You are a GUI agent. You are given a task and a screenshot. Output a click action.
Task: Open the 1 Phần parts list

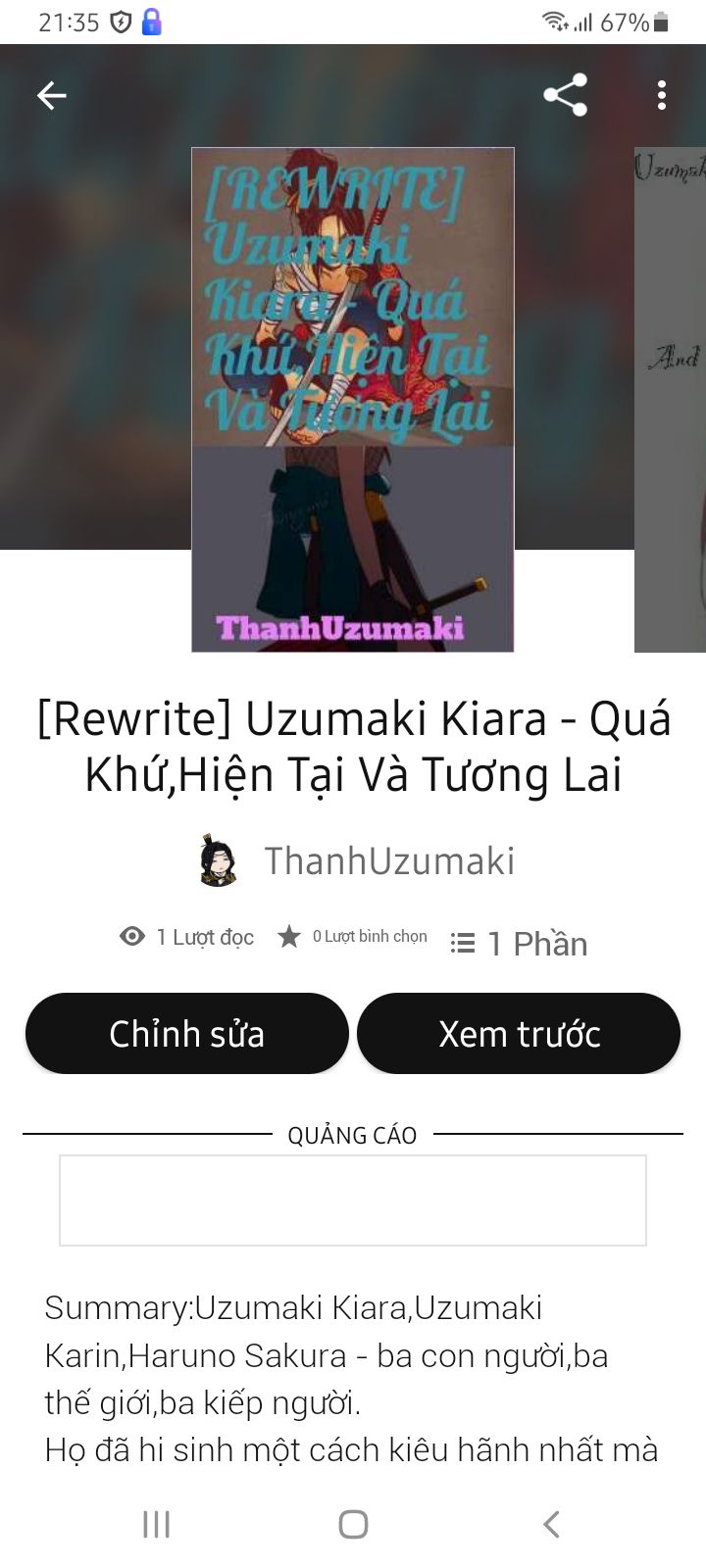(519, 943)
